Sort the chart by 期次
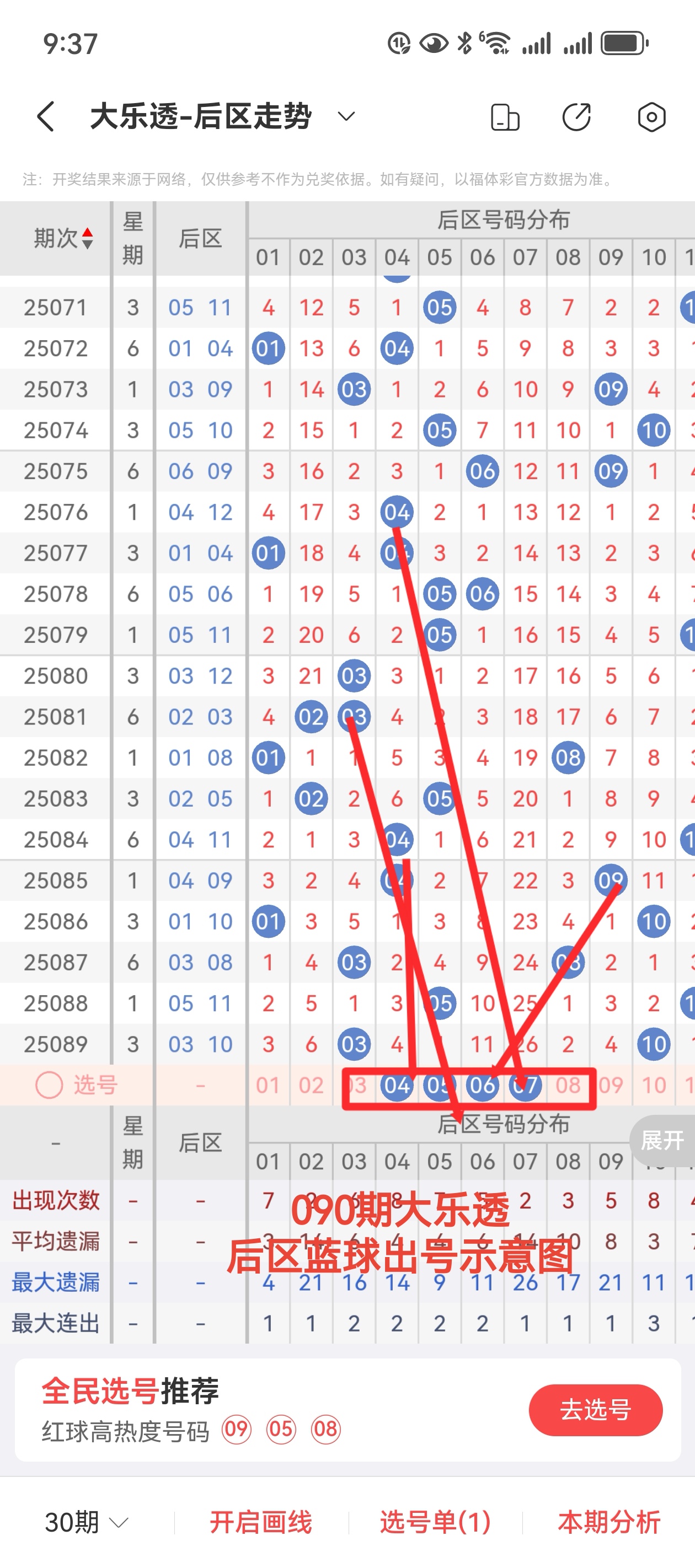The height and width of the screenshot is (1568, 695). tap(63, 238)
